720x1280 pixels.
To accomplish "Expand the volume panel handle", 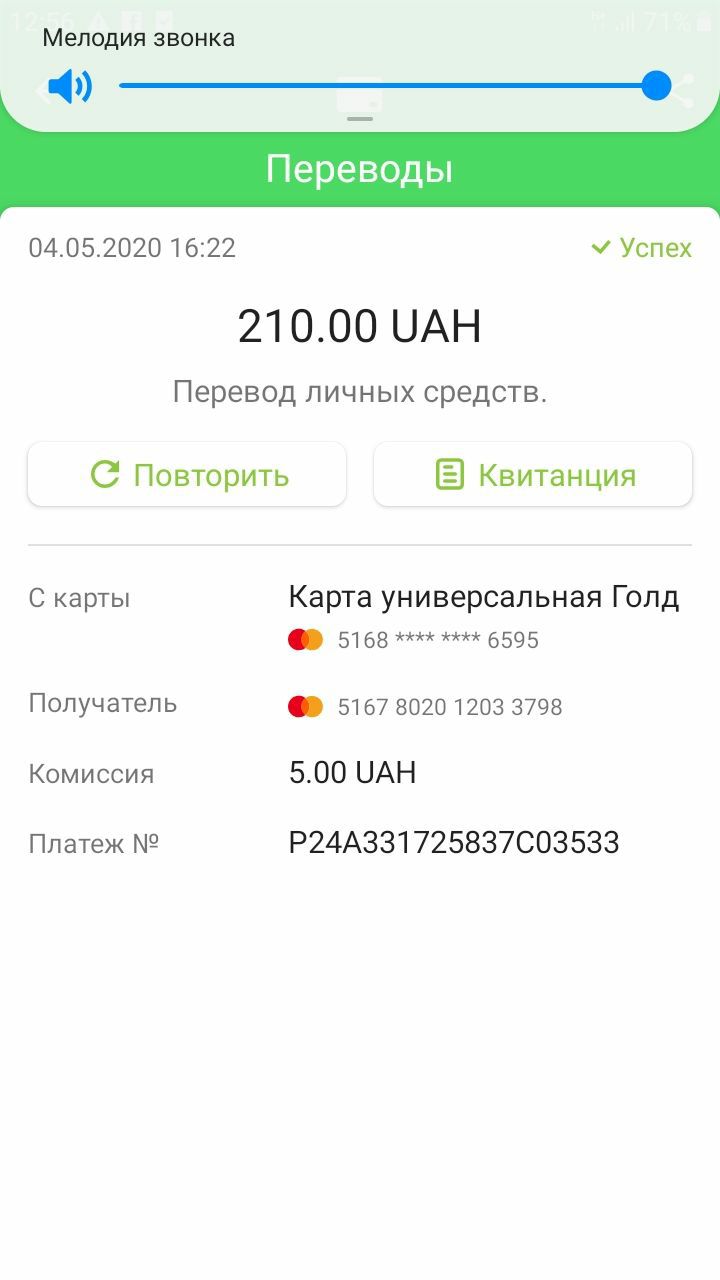I will (x=360, y=119).
